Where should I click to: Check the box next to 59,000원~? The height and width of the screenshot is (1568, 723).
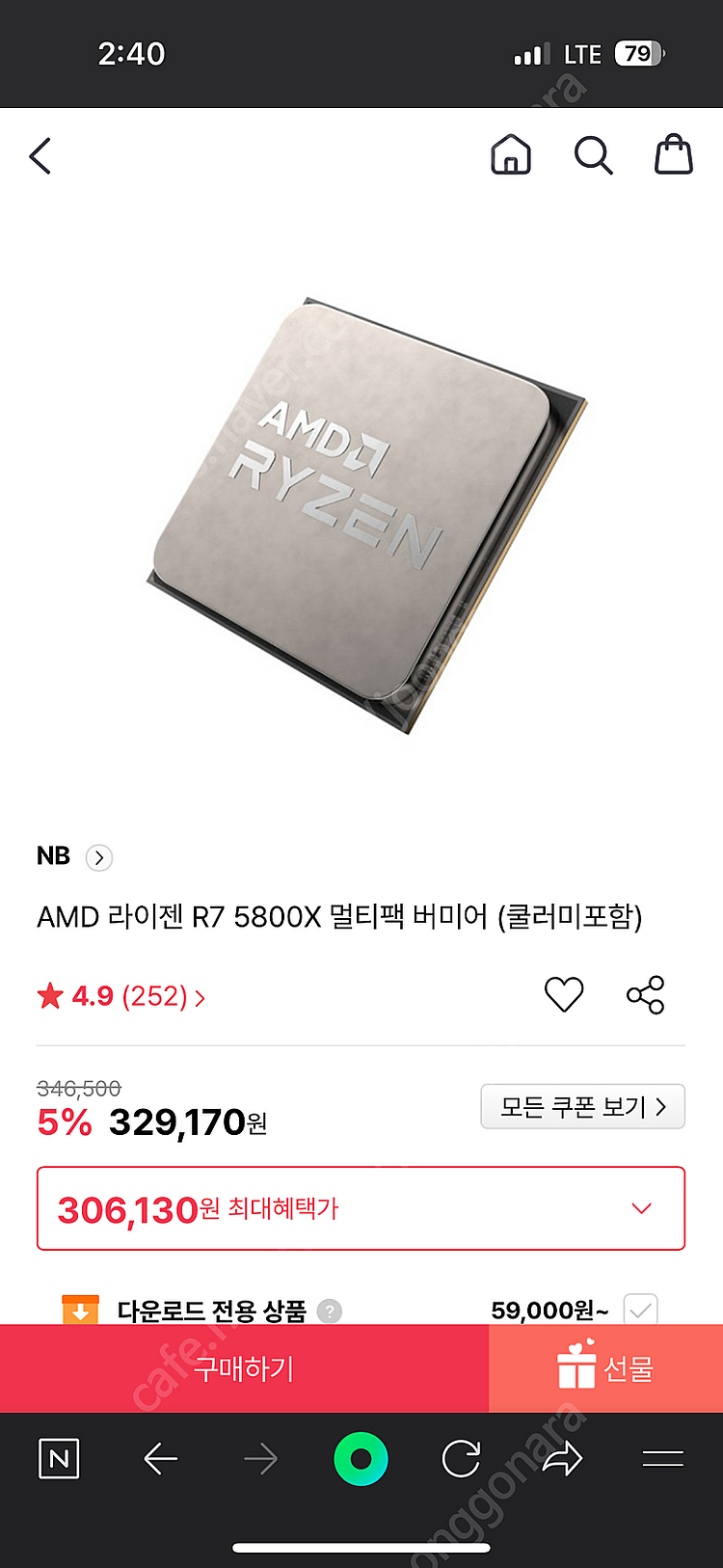click(x=641, y=1309)
